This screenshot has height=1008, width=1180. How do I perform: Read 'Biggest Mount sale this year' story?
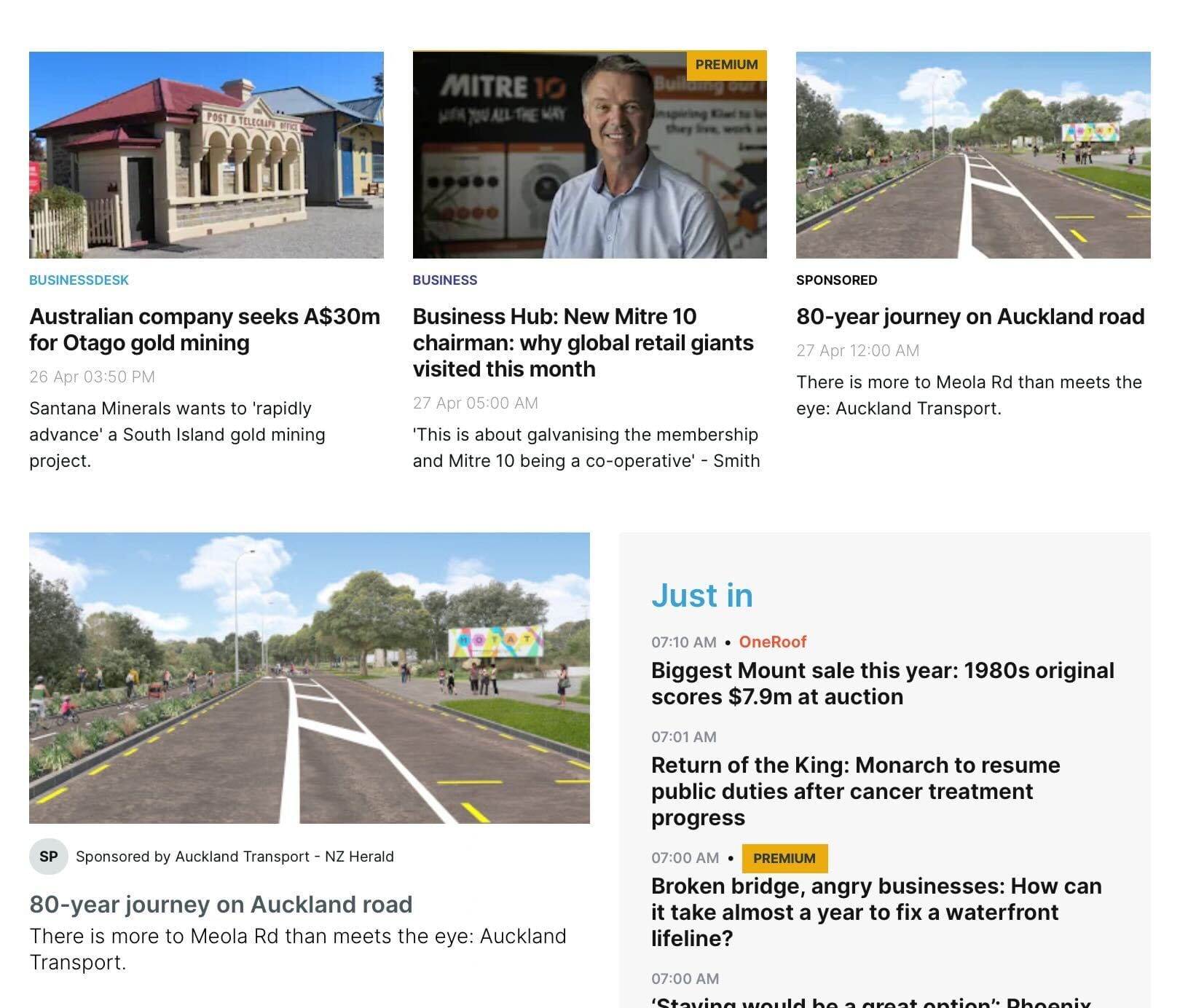point(882,683)
